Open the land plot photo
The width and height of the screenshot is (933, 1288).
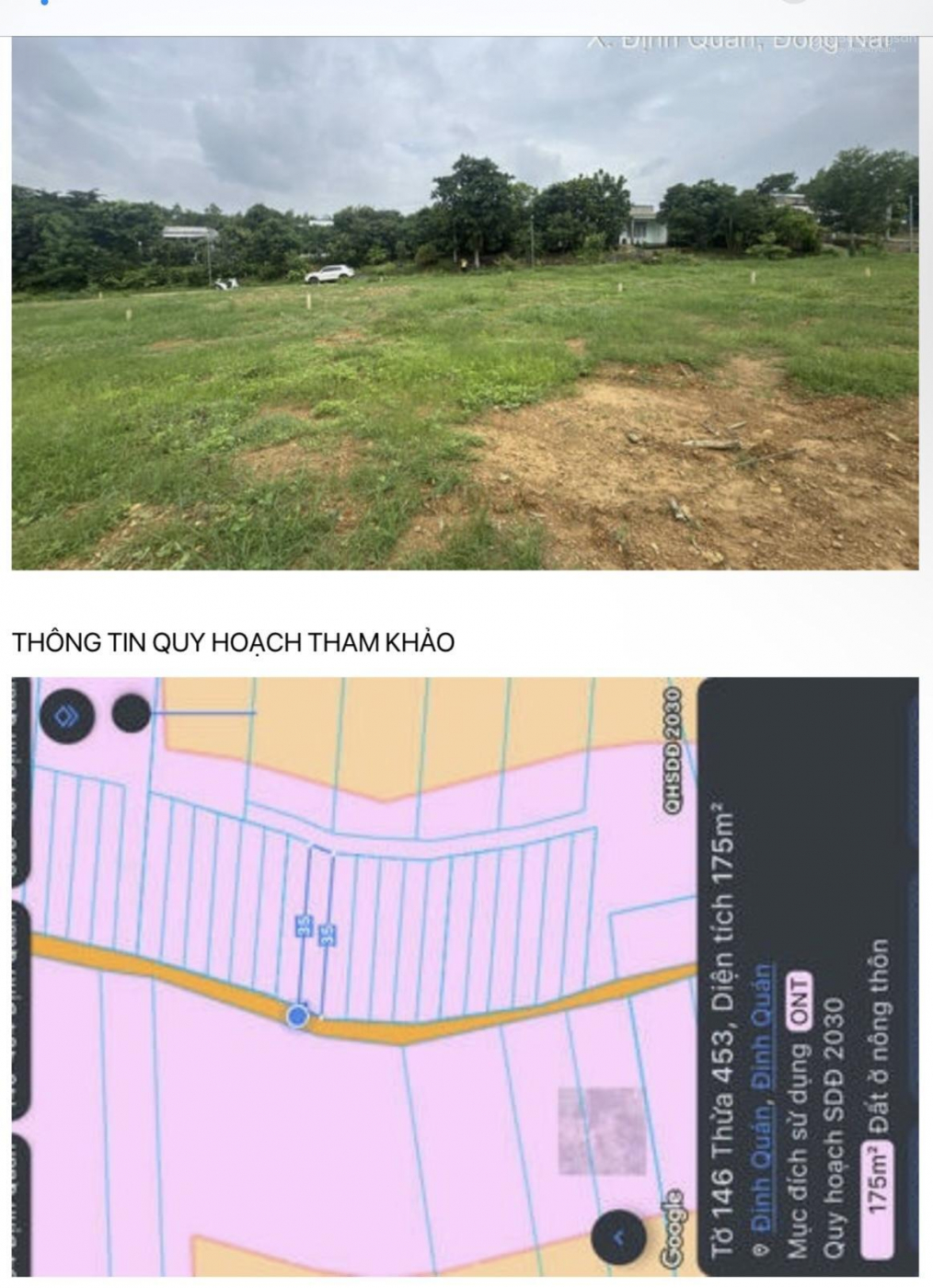click(x=465, y=304)
